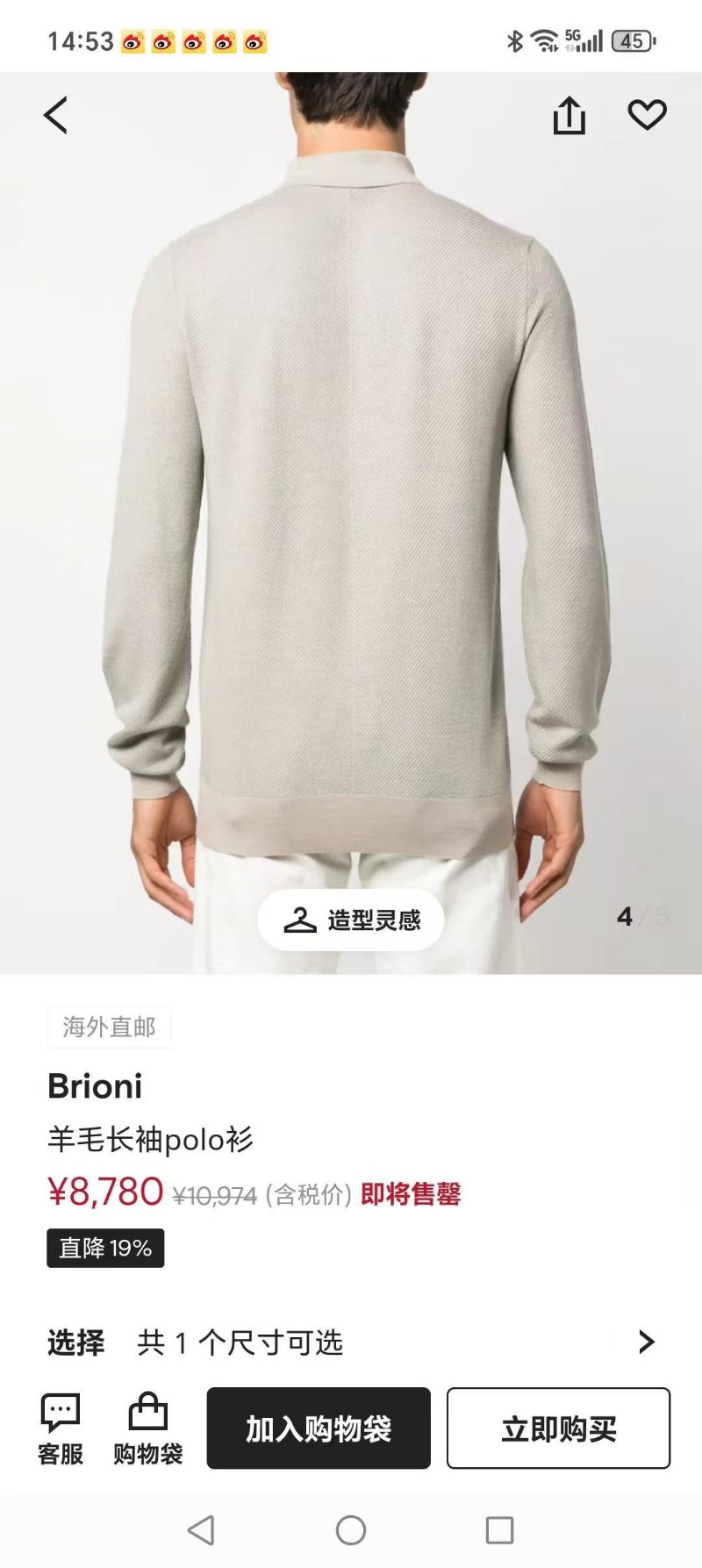The height and width of the screenshot is (1568, 702).
Task: Share this Brioni polo product
Action: [x=569, y=116]
